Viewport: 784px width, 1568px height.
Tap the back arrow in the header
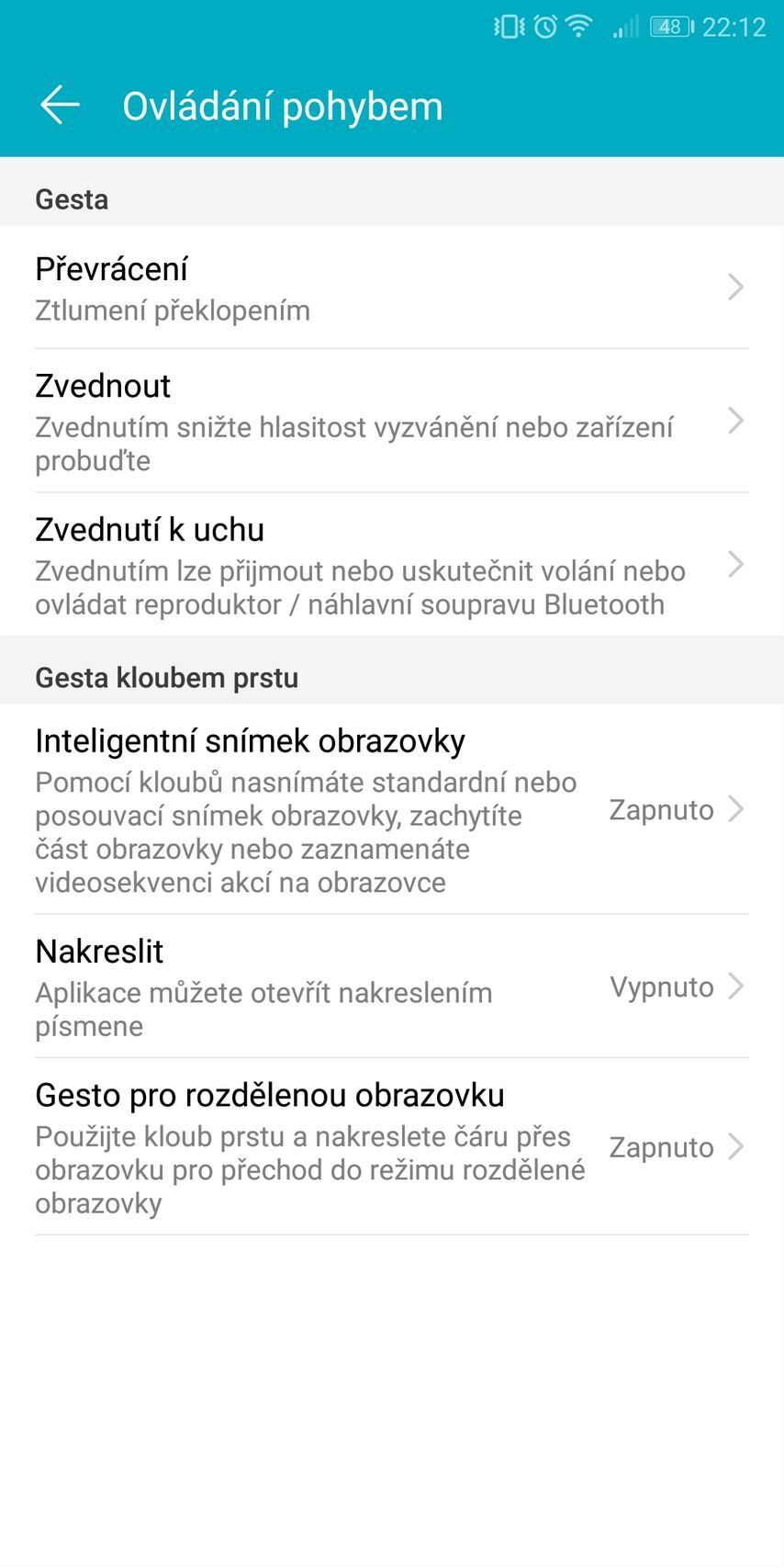point(60,105)
